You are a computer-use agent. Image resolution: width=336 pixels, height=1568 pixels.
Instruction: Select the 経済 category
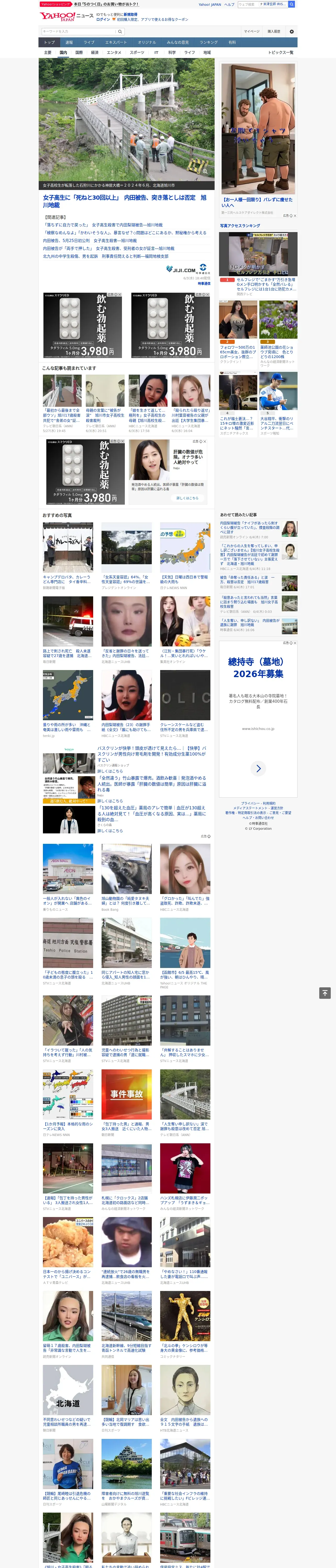94,52
